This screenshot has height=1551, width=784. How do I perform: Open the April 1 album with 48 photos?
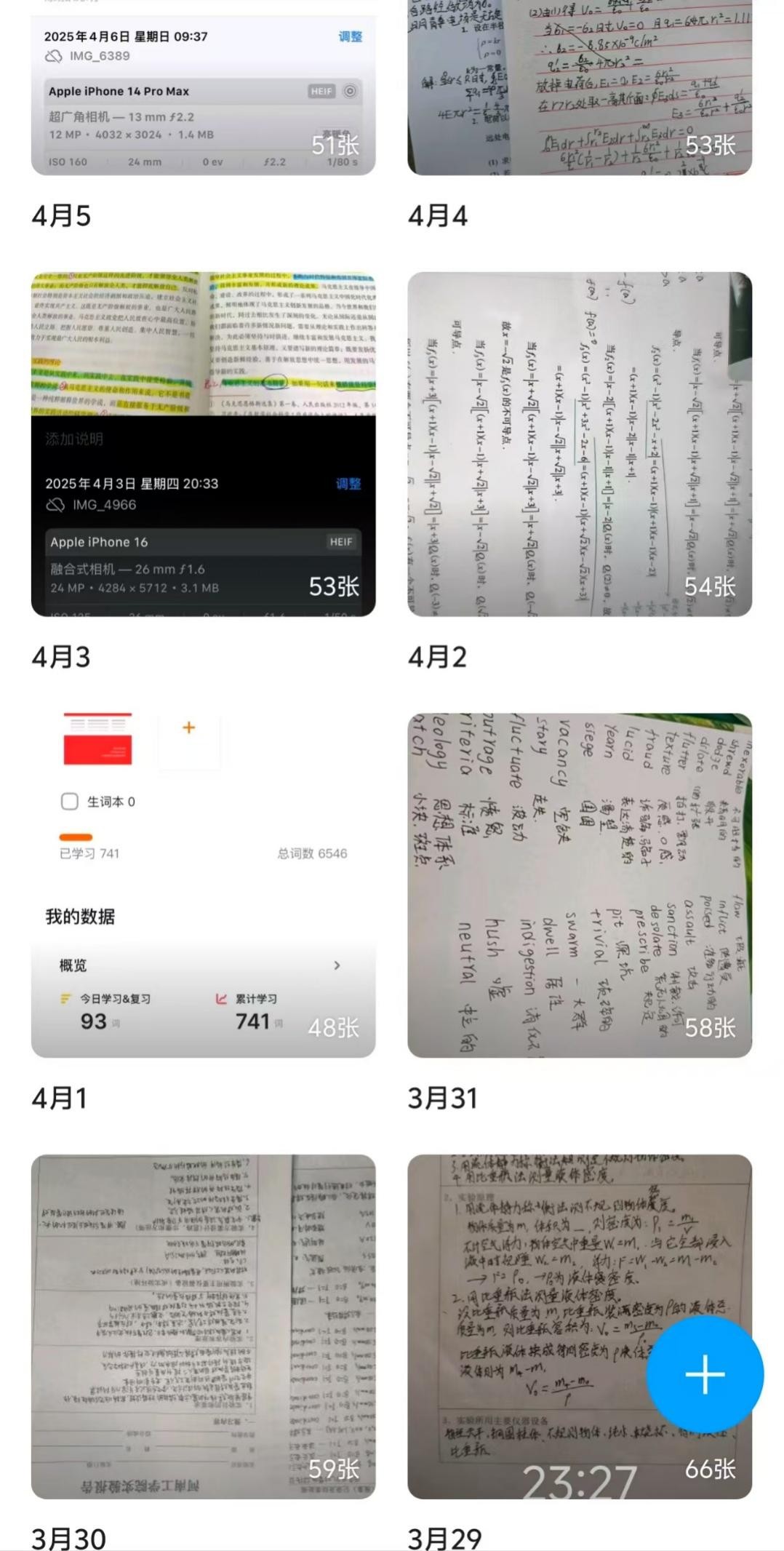click(x=203, y=885)
